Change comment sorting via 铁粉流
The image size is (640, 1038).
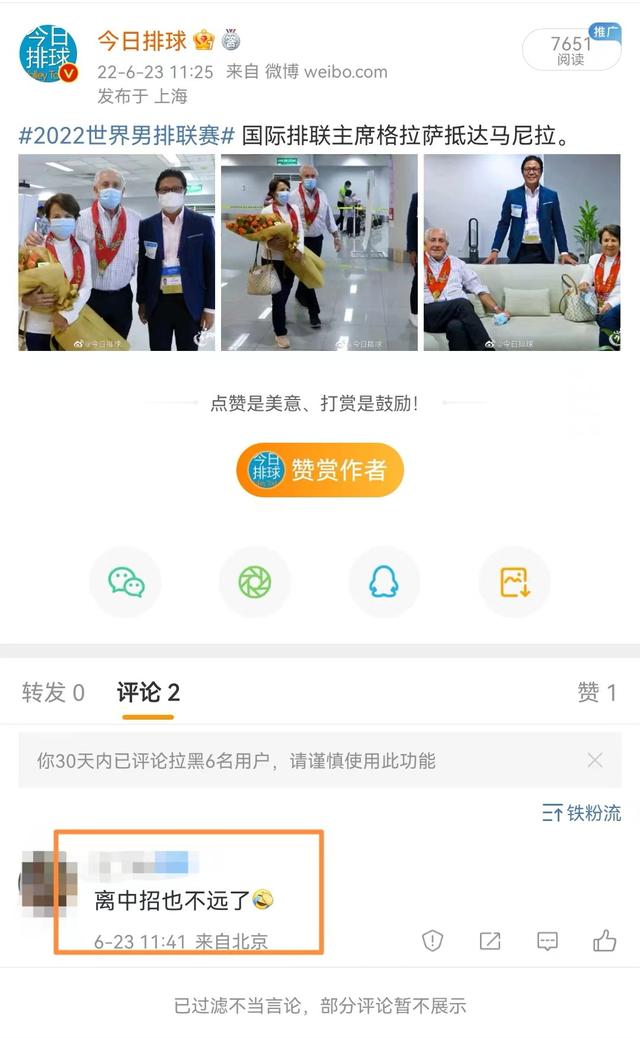(x=582, y=813)
